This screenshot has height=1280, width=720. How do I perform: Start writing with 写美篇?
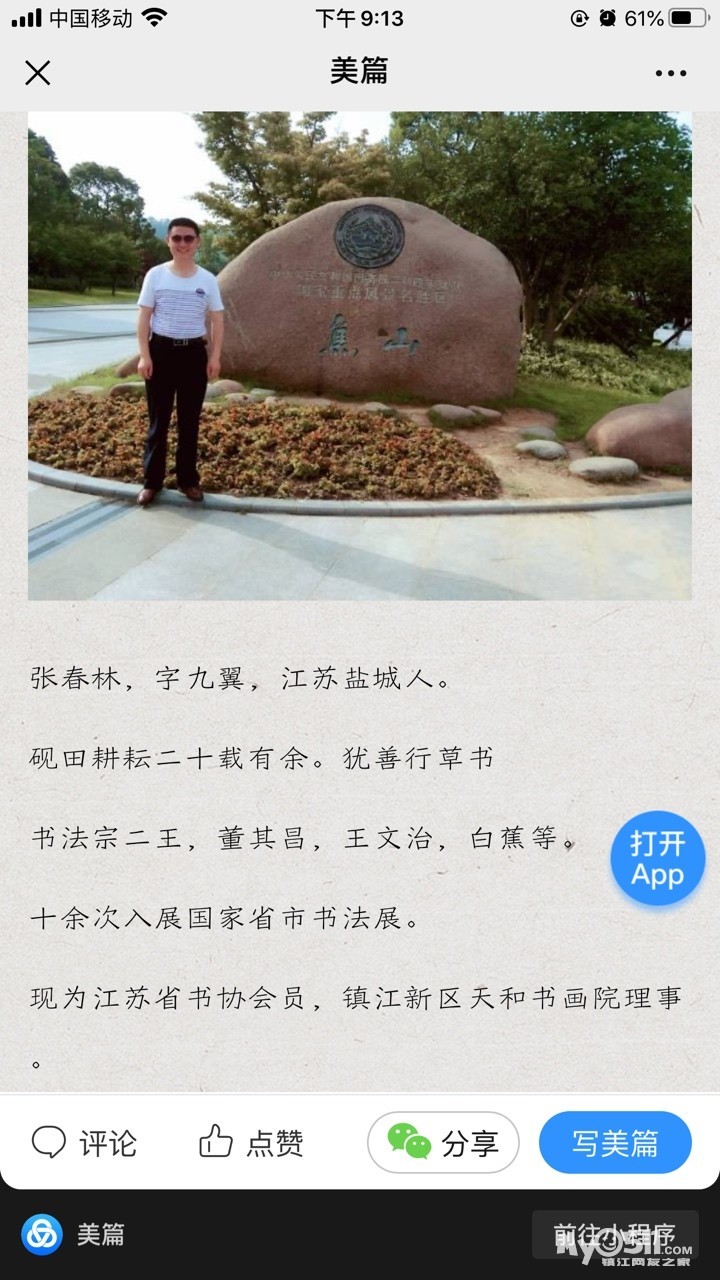615,1142
